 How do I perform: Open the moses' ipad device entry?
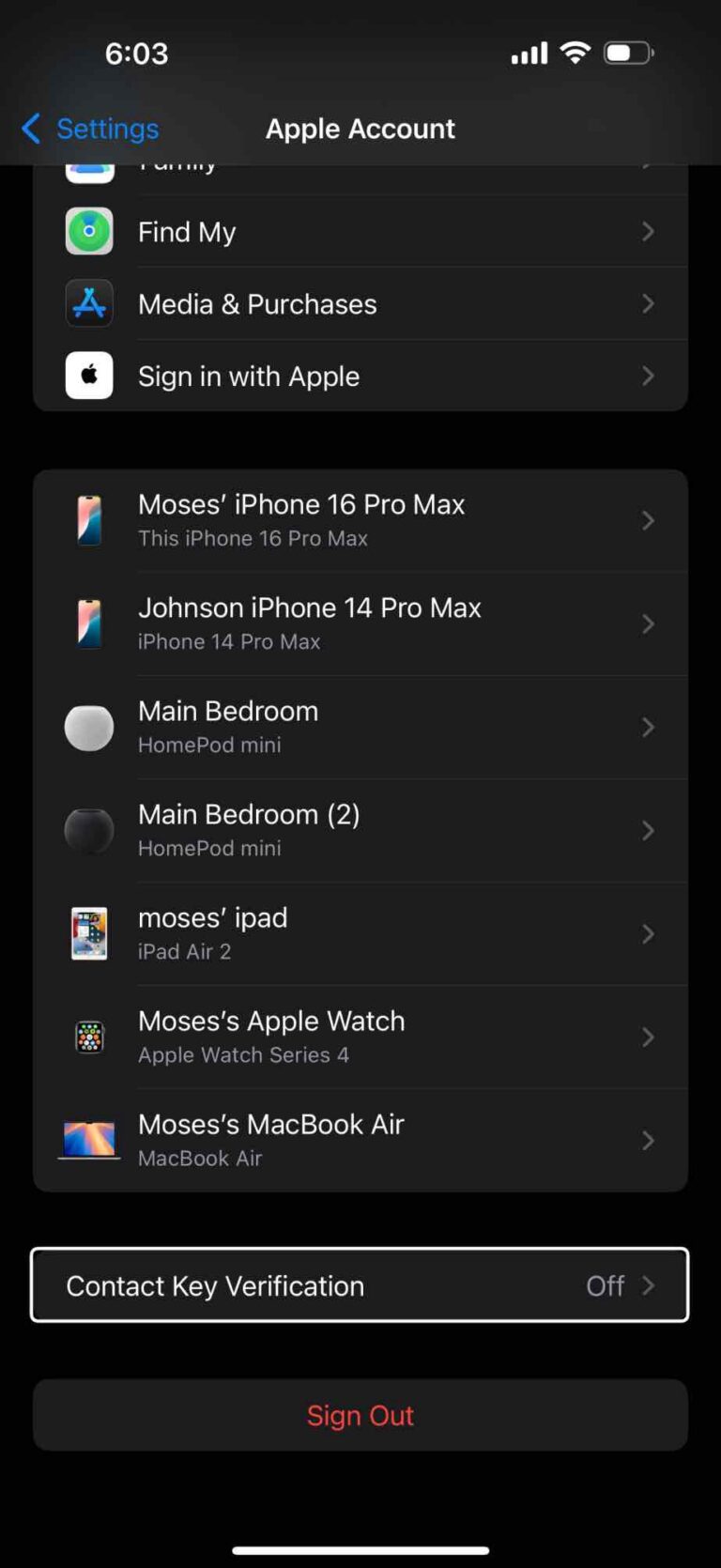[x=360, y=933]
